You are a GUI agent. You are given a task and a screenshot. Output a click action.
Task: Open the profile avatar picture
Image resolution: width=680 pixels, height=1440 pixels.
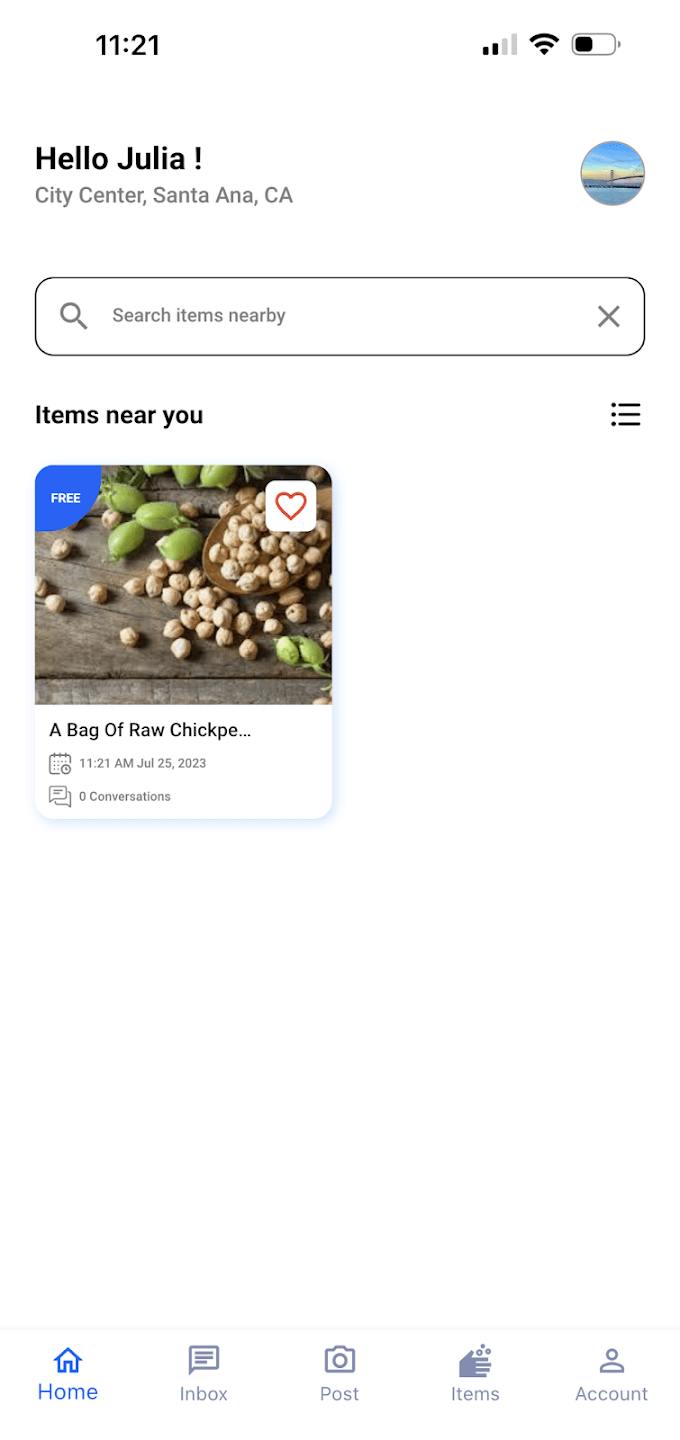(612, 173)
